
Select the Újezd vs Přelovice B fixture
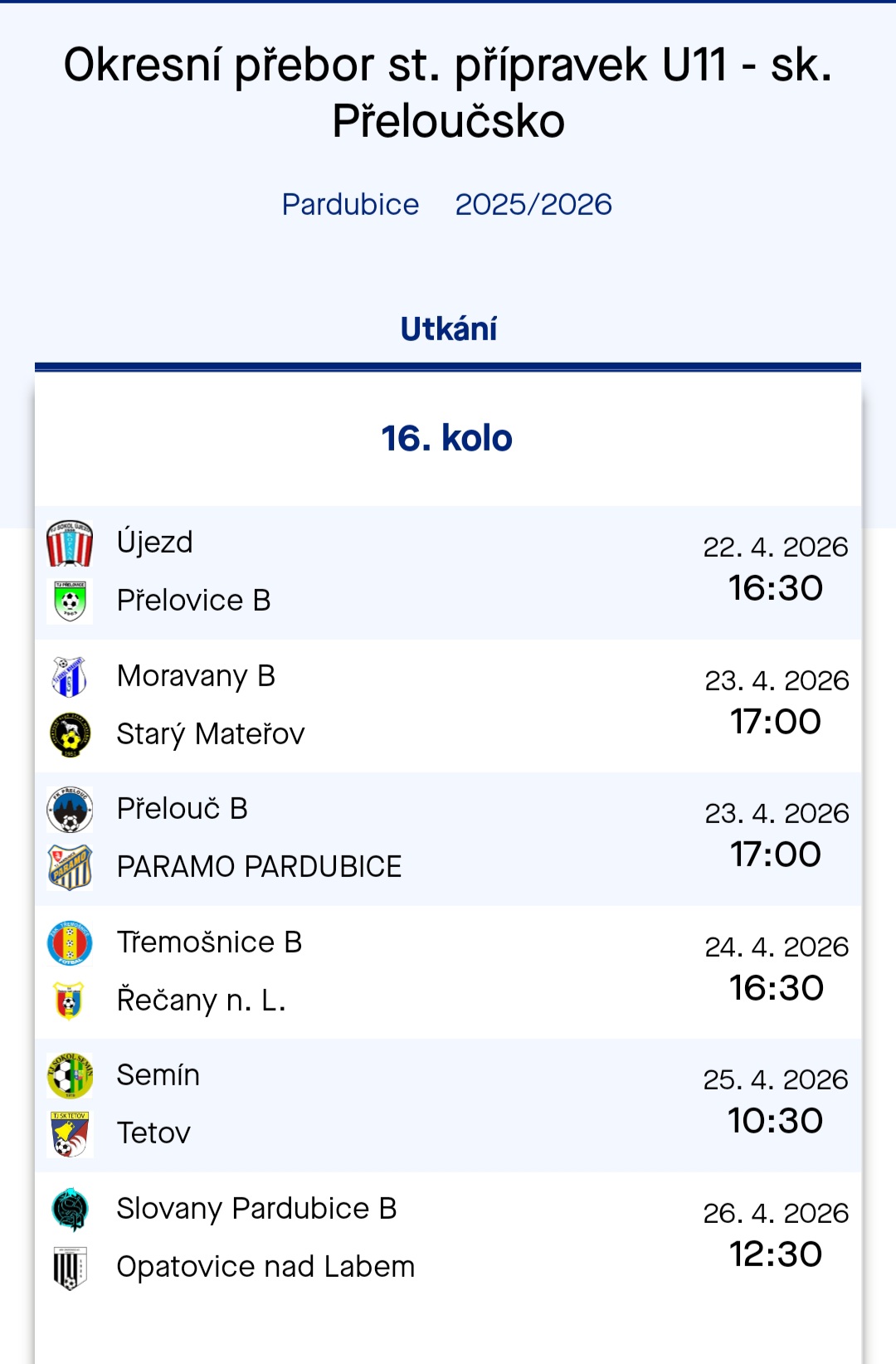click(x=448, y=571)
